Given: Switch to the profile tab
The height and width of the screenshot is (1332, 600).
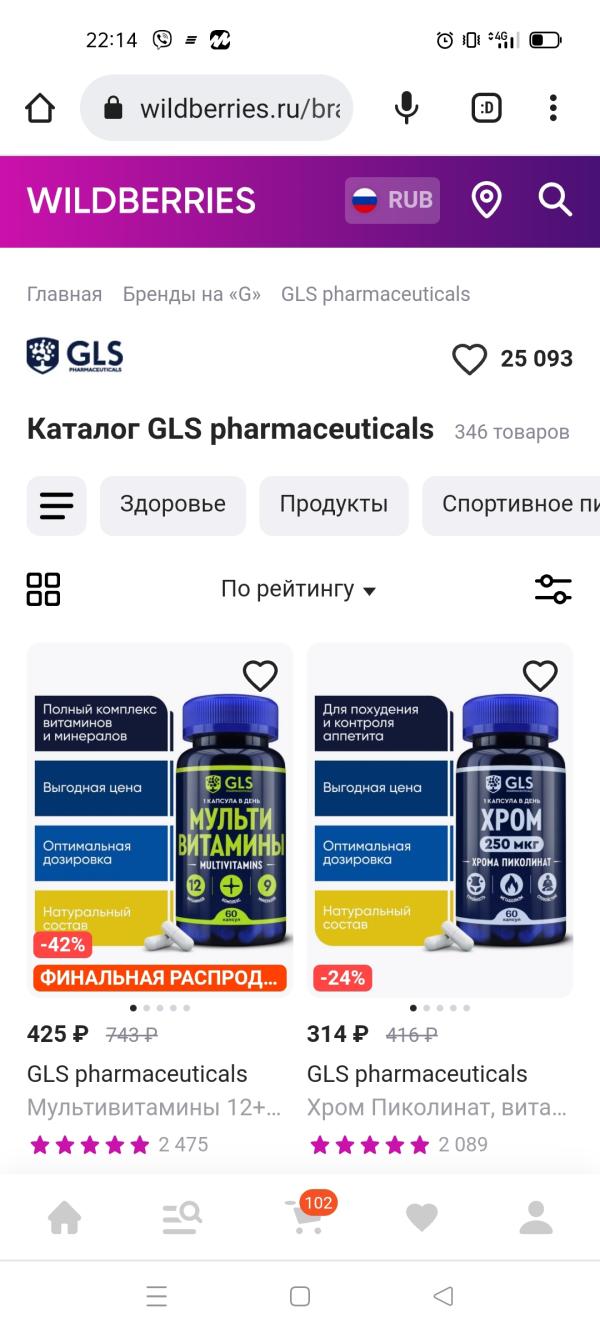Looking at the screenshot, I should [536, 1217].
